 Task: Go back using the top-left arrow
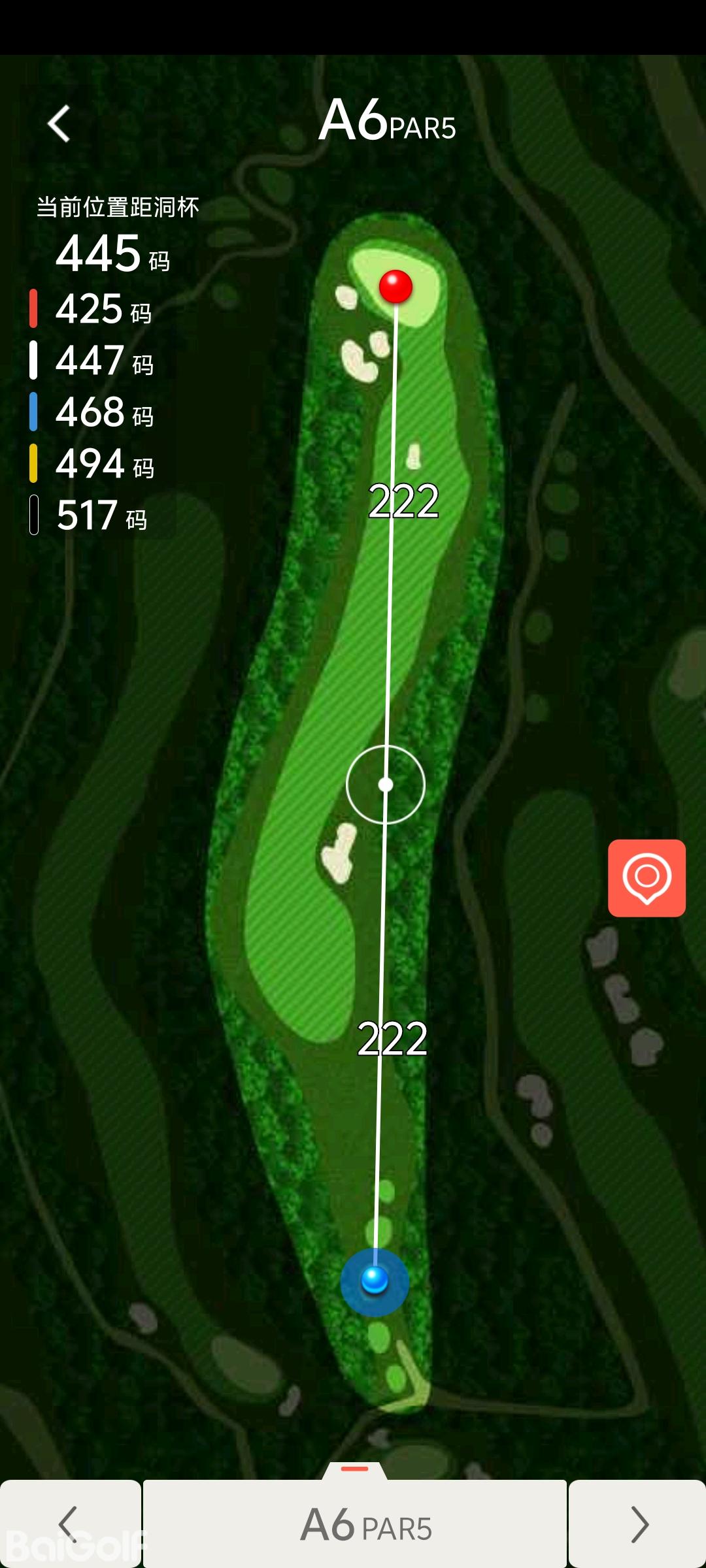[59, 123]
